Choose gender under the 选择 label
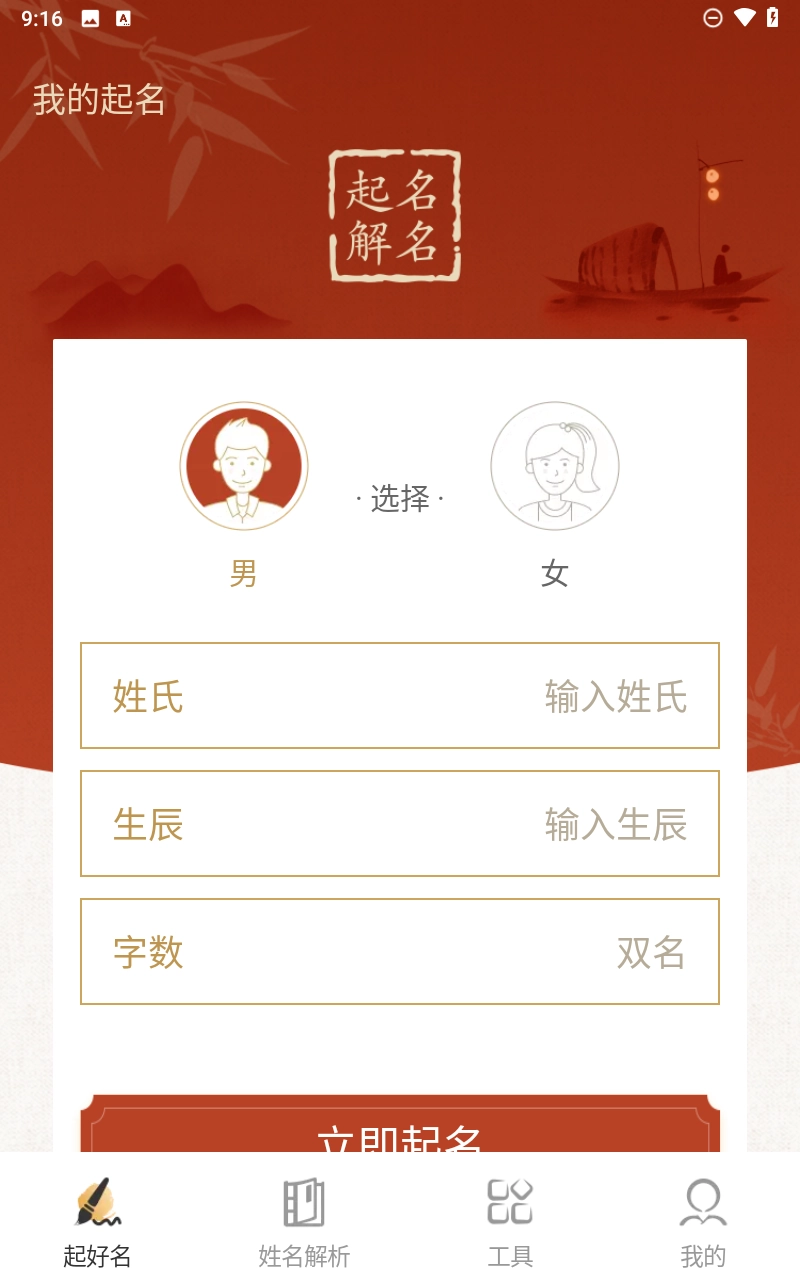This screenshot has width=800, height=1280. [399, 499]
